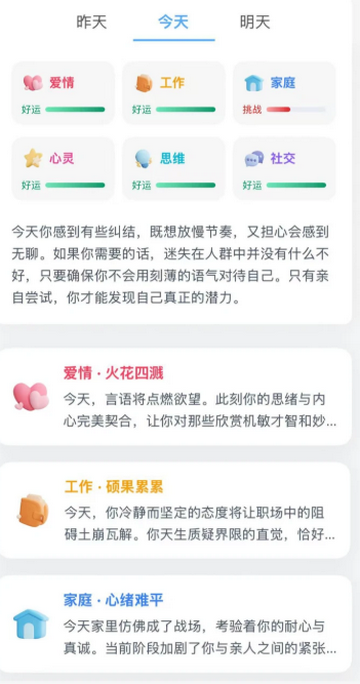This screenshot has width=360, height=684.
Task: Open the 思维 fortune tile
Action: [x=174, y=169]
